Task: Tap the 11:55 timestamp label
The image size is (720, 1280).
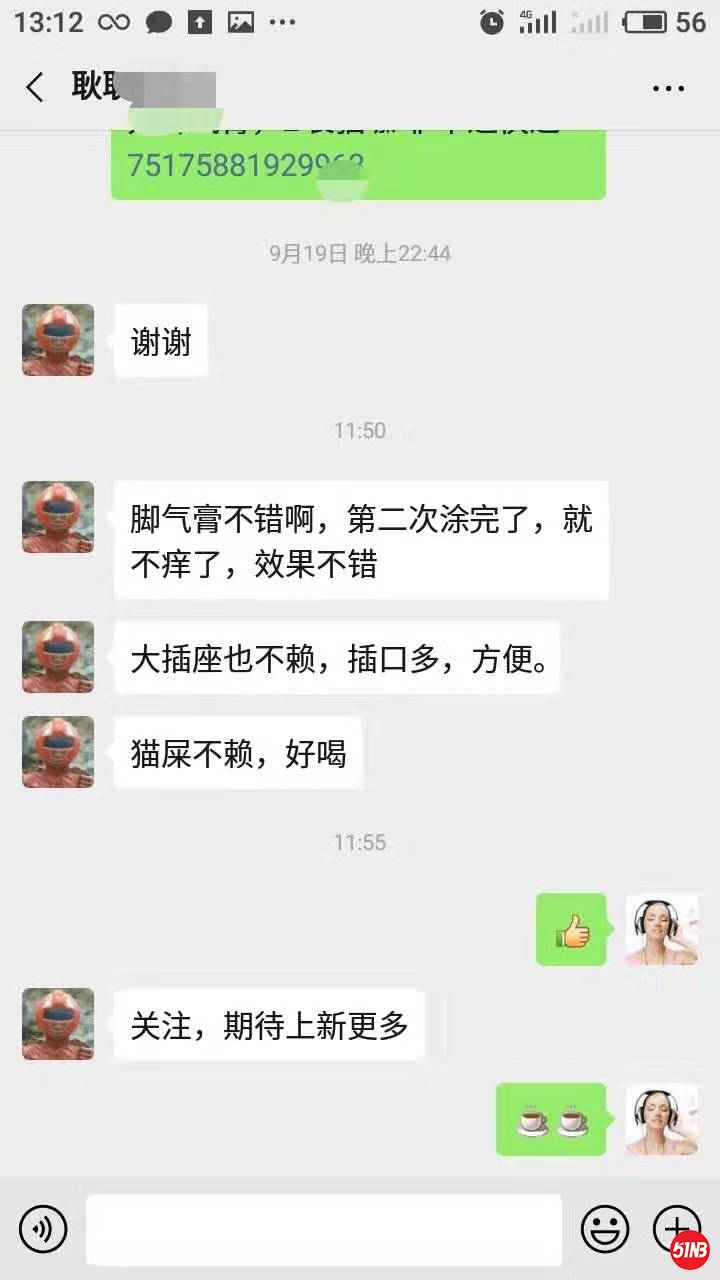Action: 359,843
